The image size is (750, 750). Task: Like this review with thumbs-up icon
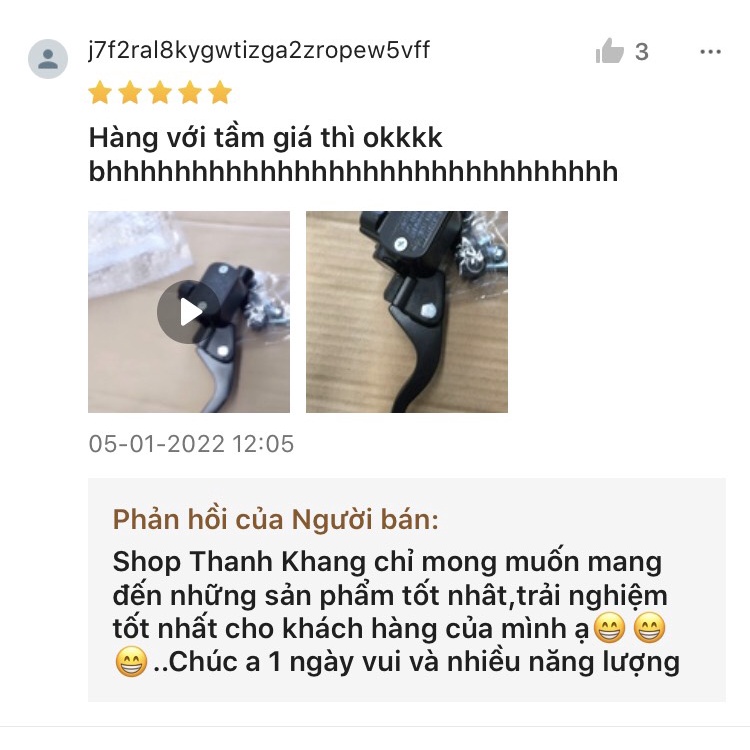pyautogui.click(x=609, y=52)
